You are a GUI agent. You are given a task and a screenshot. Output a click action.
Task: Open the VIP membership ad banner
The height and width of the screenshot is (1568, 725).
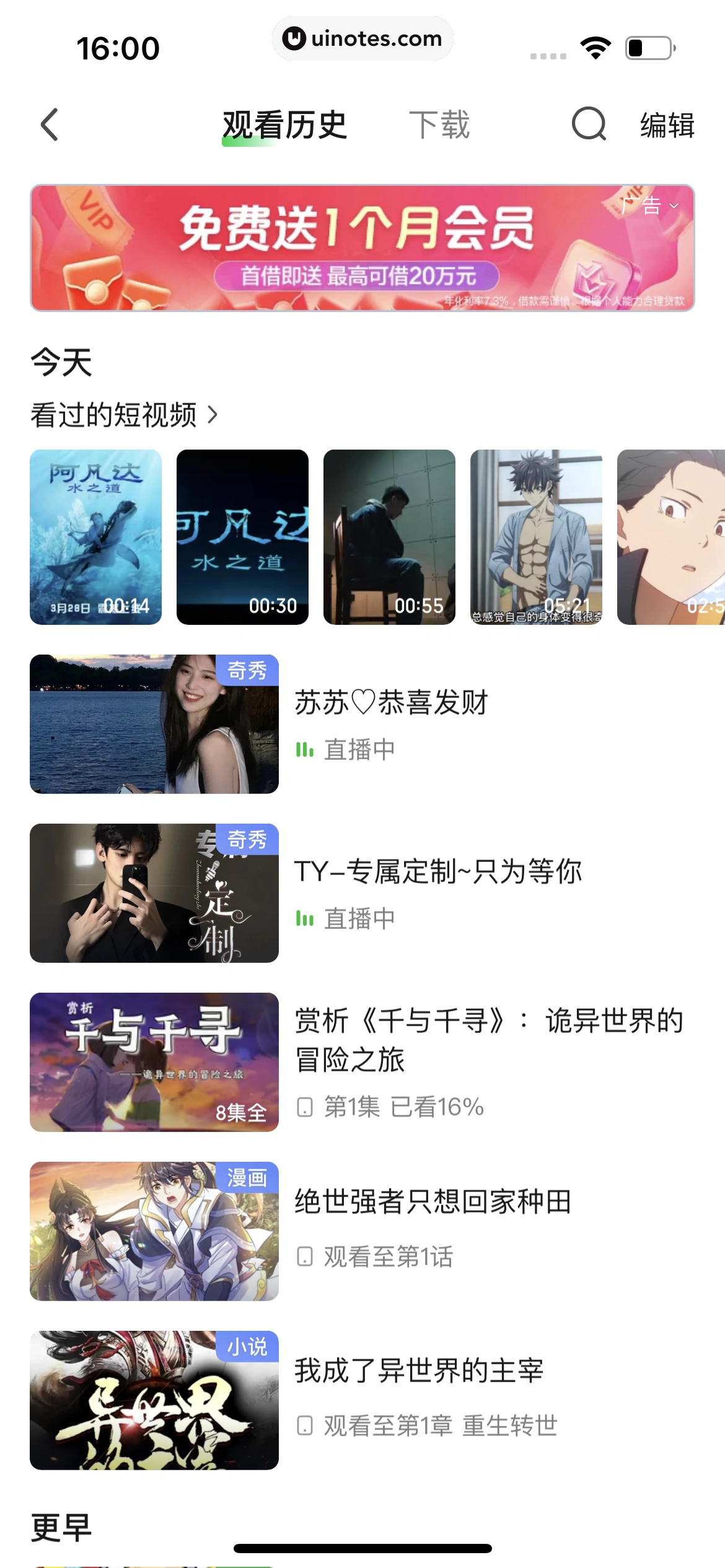[x=362, y=248]
